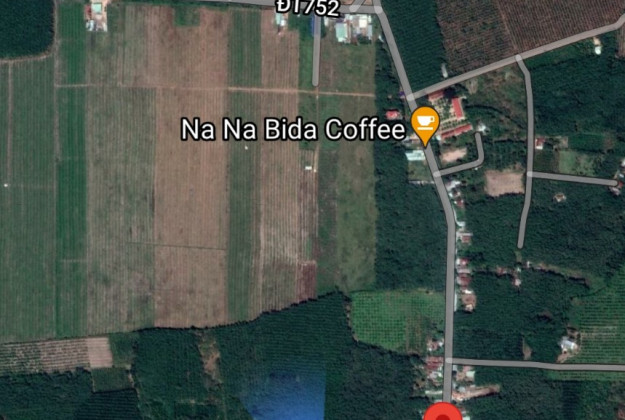Screen dimensions: 625x420
Task: Open the Na Na Bida Coffee map marker
Action: [426, 124]
